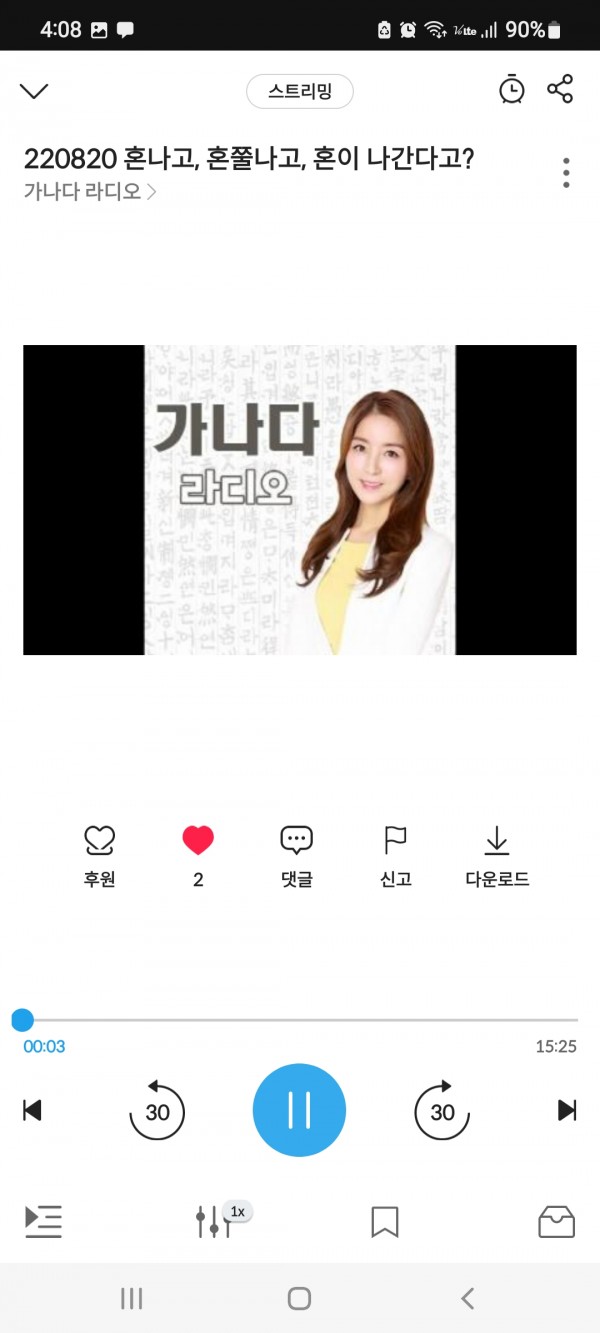The height and width of the screenshot is (1333, 600).
Task: Open the sleep timer
Action: coord(511,89)
